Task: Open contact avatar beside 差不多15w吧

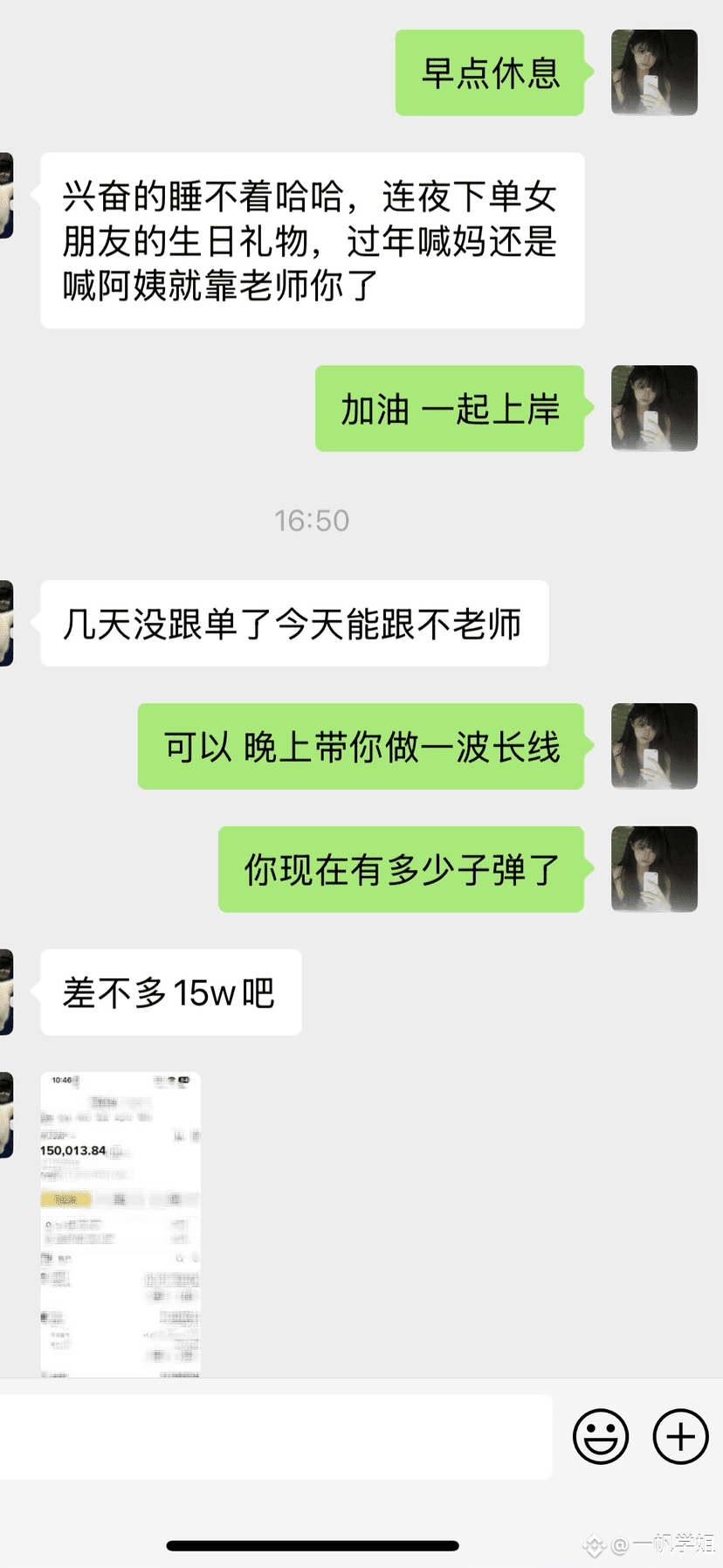Action: point(6,992)
